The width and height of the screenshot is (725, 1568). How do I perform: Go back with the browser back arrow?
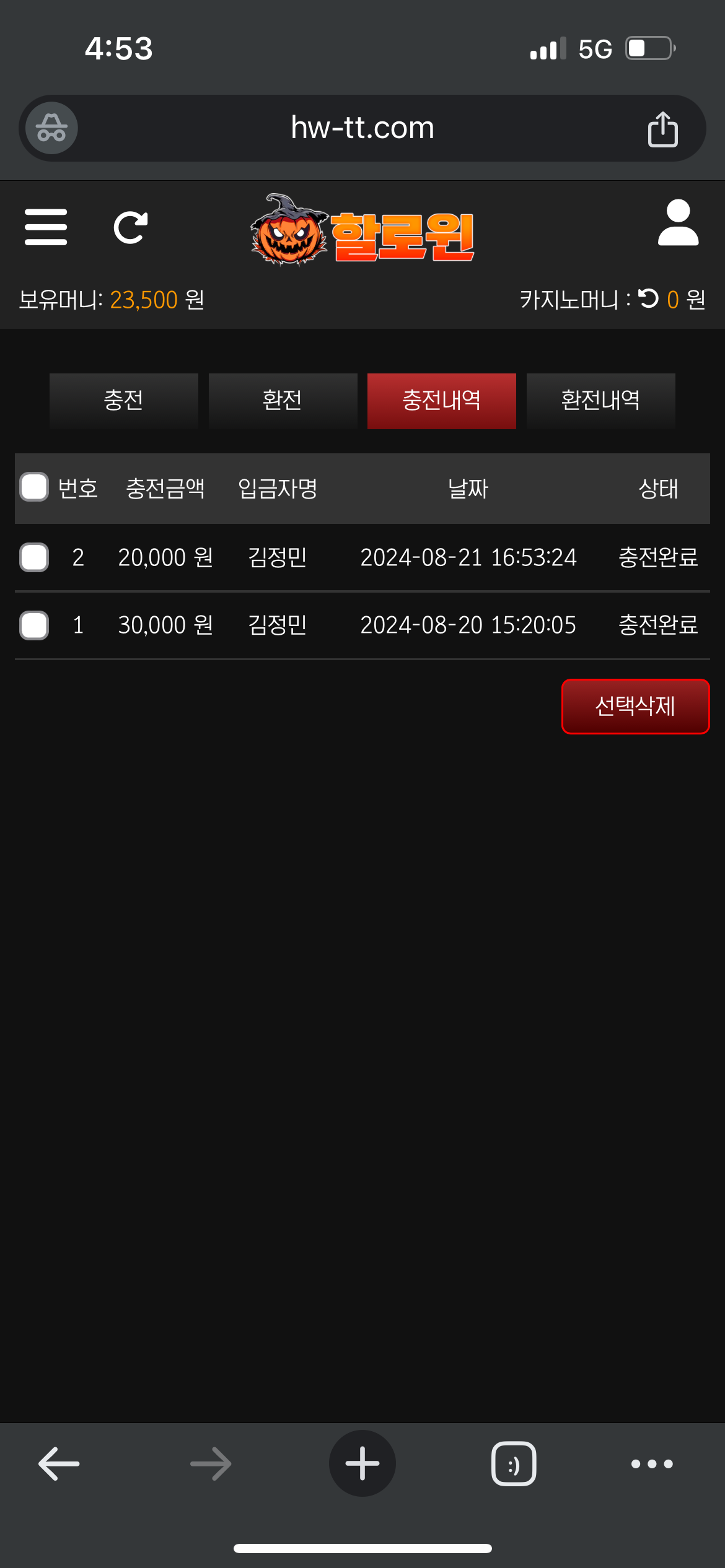coord(59,1463)
